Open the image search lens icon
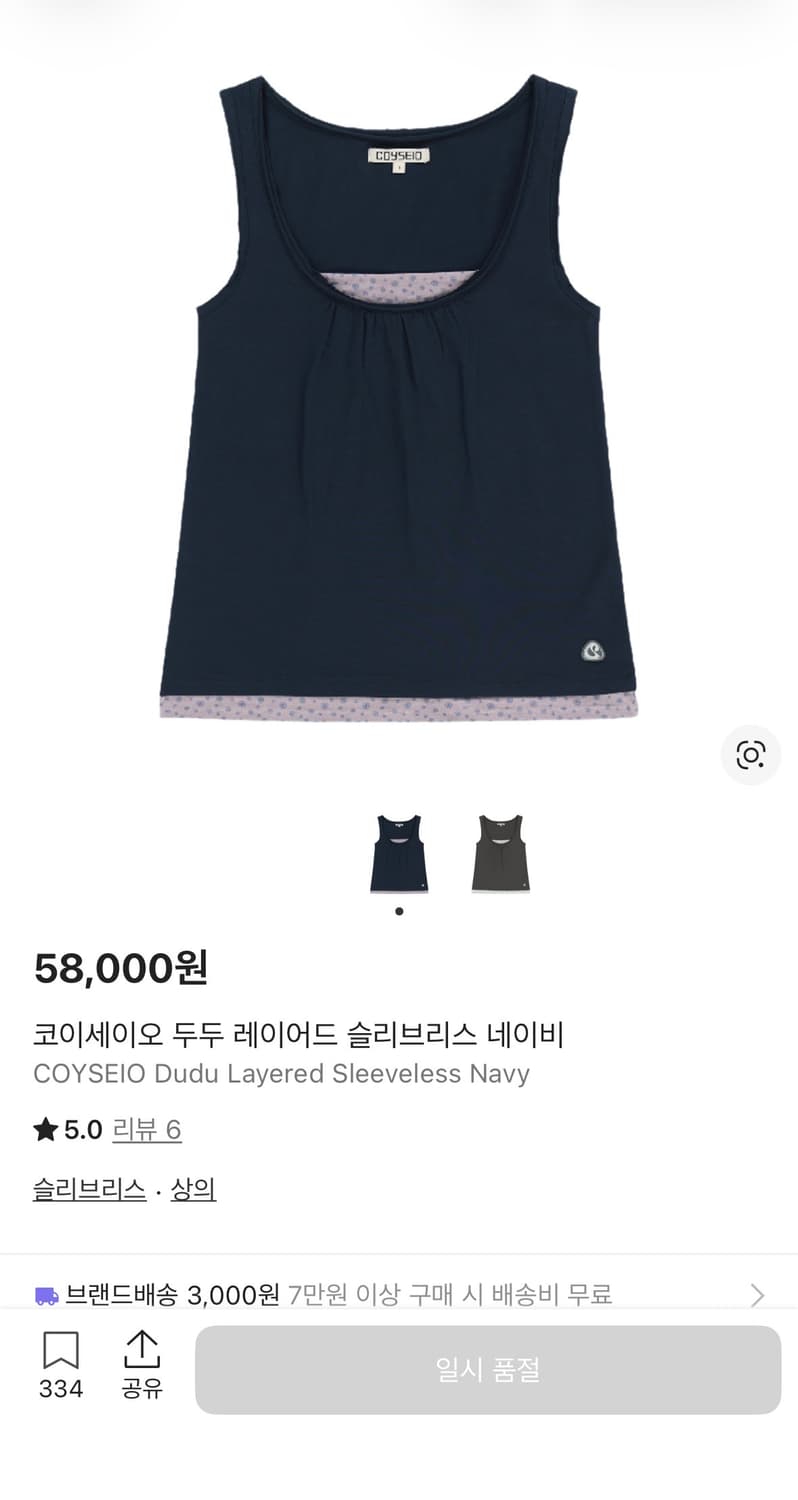 tap(751, 755)
